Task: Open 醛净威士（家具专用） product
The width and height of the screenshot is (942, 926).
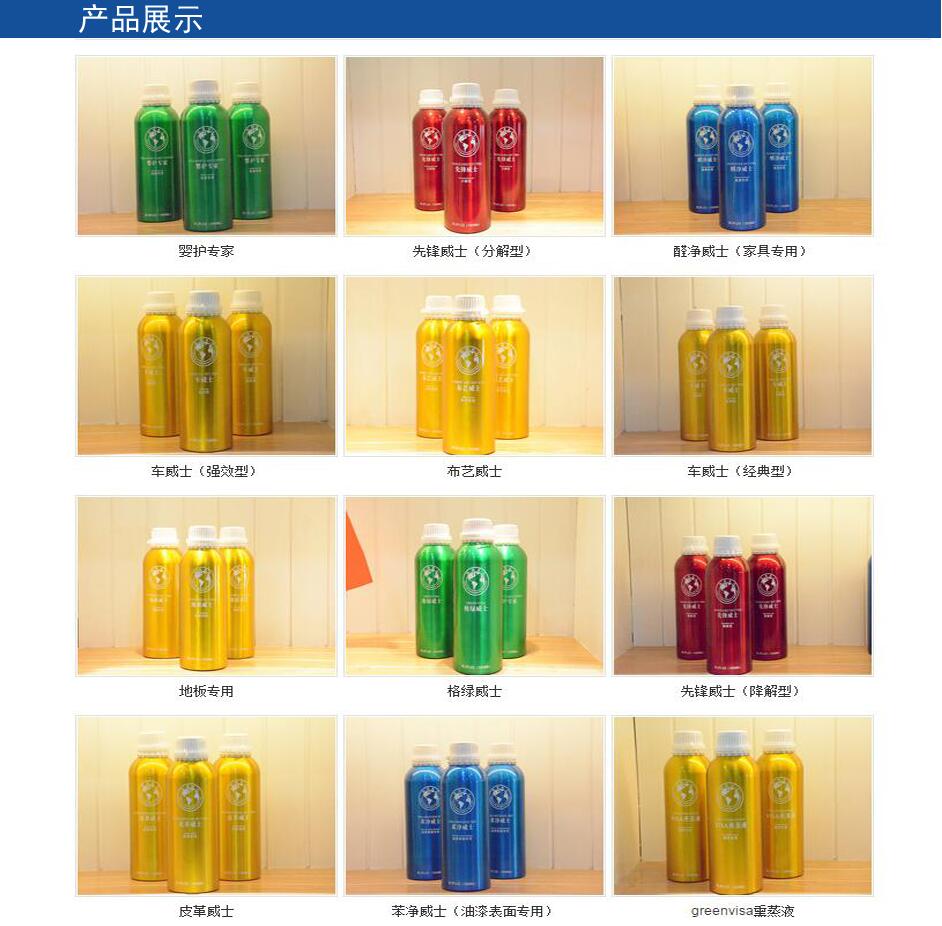Action: point(742,146)
